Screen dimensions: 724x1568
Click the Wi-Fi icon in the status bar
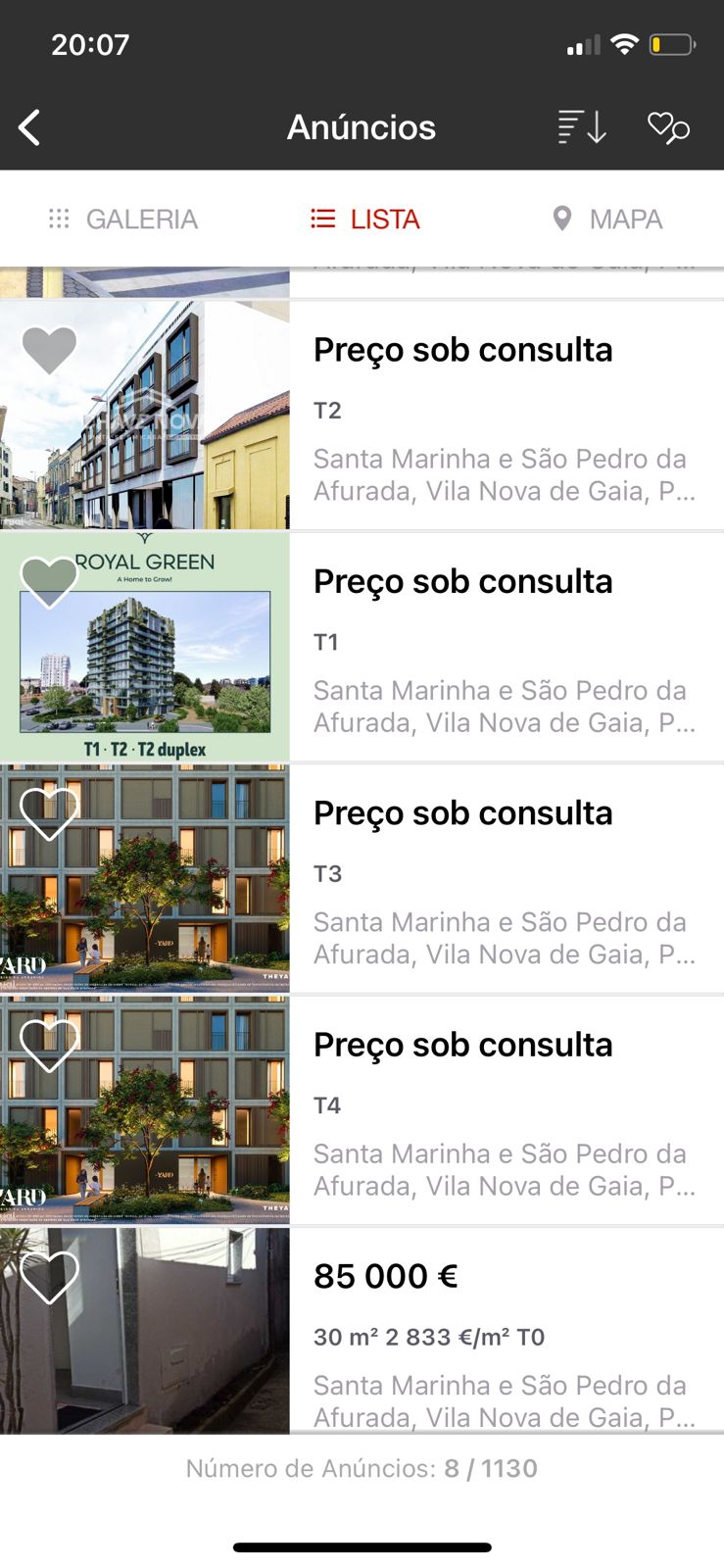[x=622, y=43]
